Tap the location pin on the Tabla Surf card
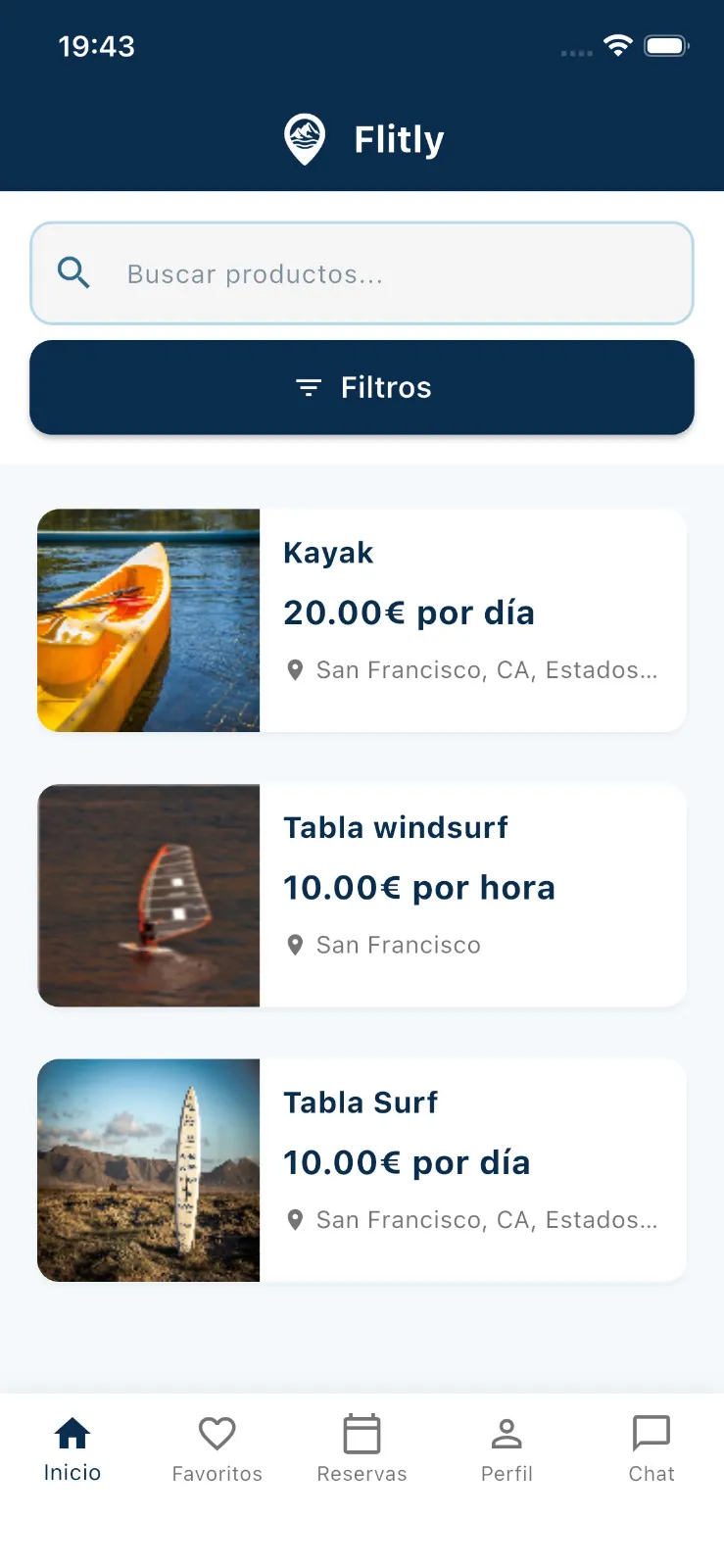724x1568 pixels. pos(295,1220)
